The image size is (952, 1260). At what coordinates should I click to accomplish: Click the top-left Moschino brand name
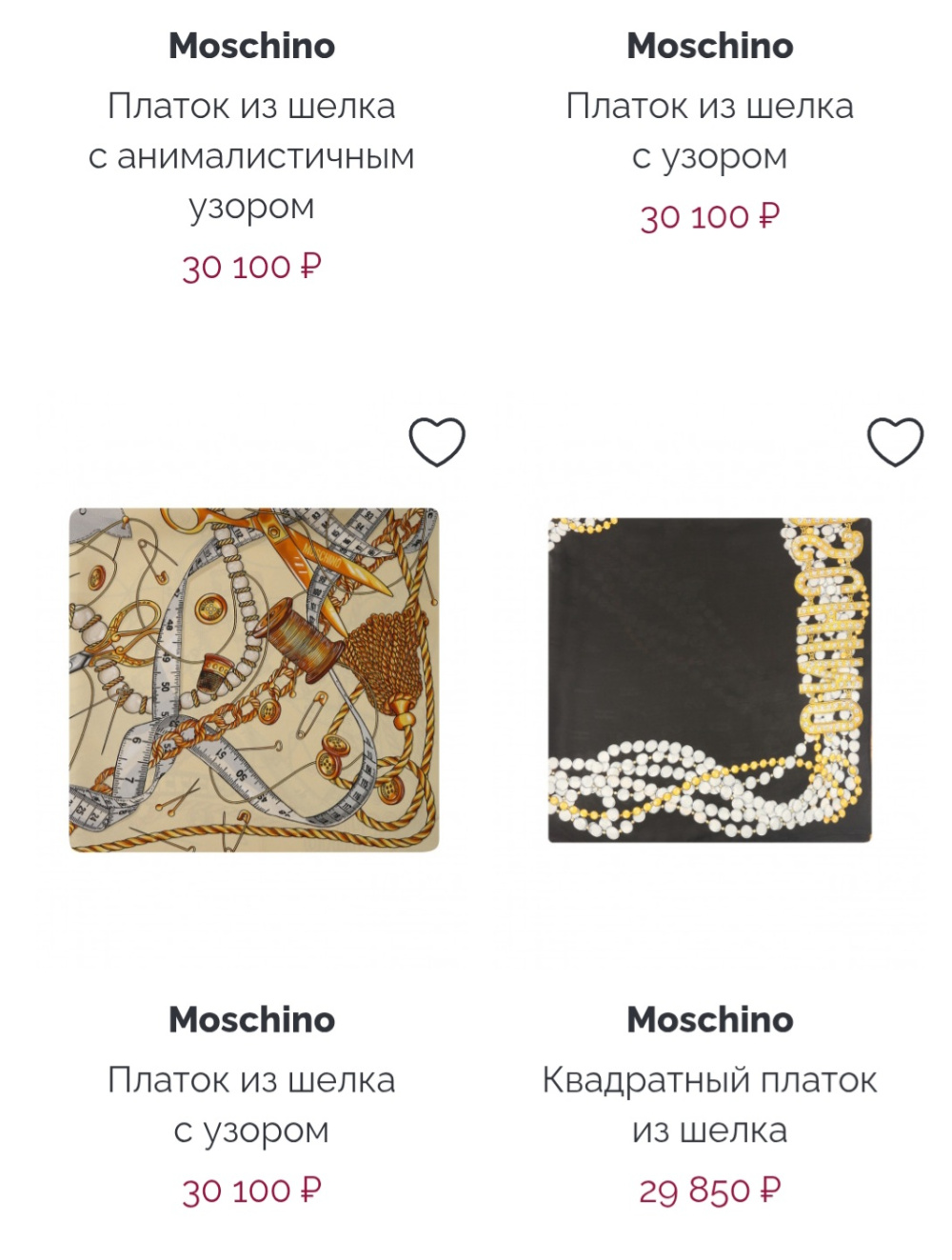coord(252,45)
